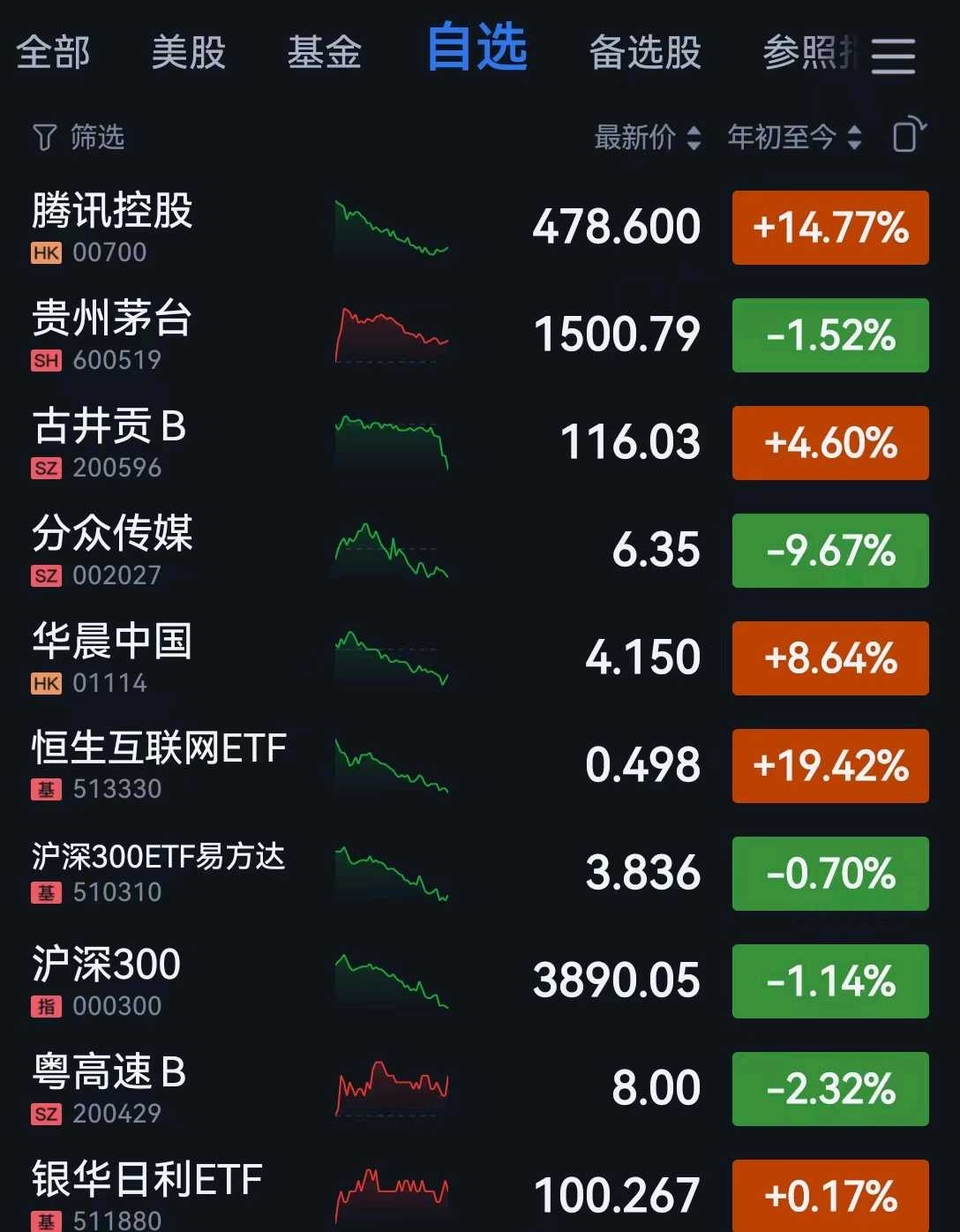Sort list by 年初至今
This screenshot has height=1232, width=960.
click(793, 138)
